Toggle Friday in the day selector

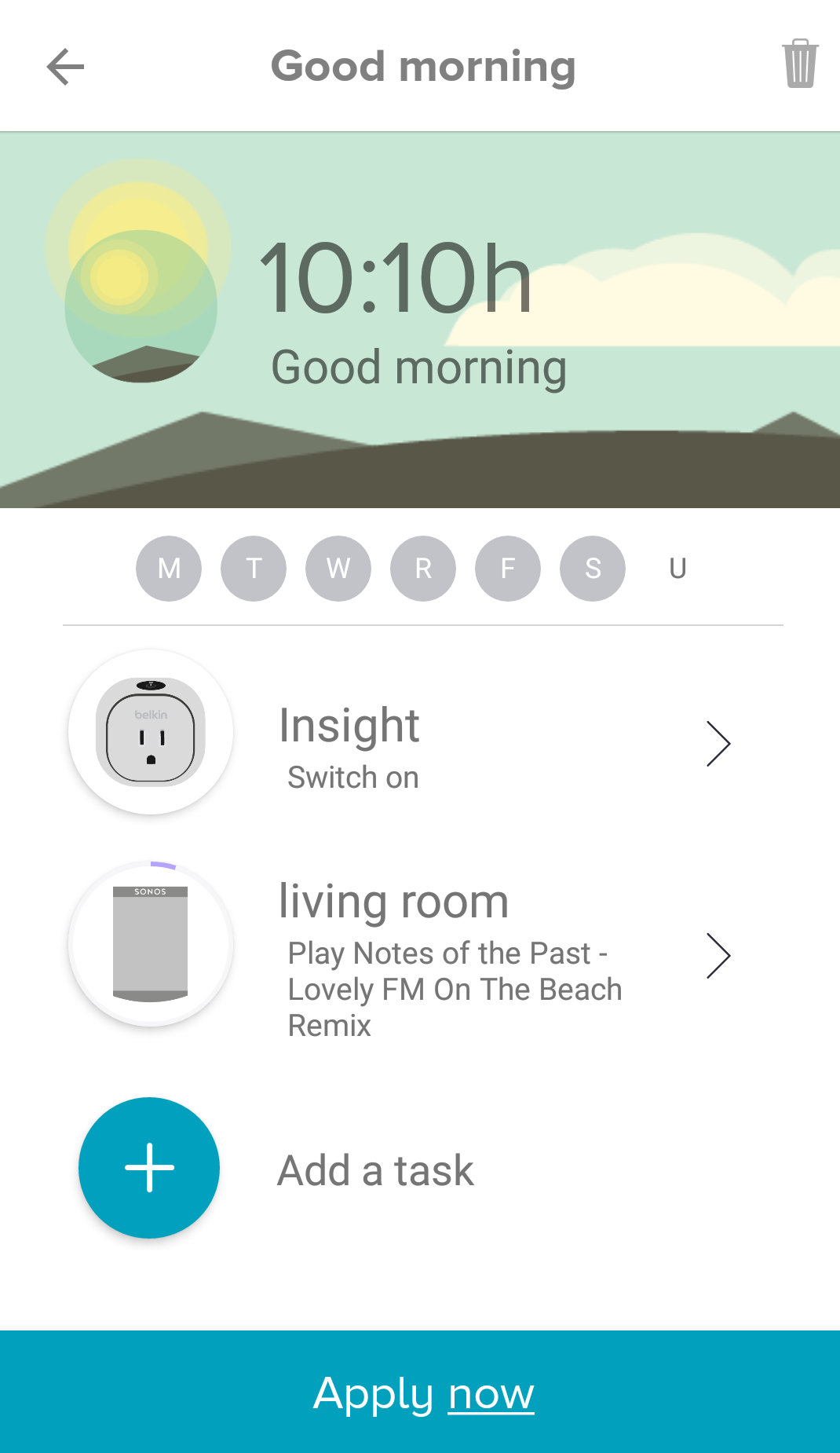click(x=508, y=569)
